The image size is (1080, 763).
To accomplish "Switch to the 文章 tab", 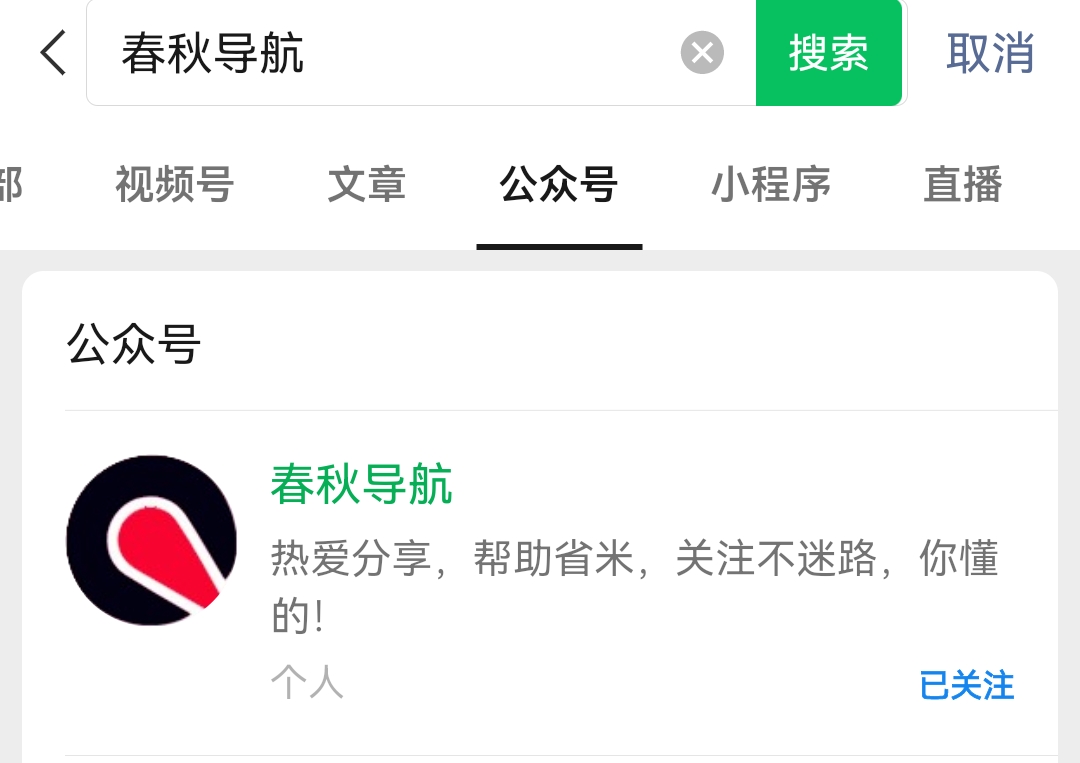I will [367, 185].
